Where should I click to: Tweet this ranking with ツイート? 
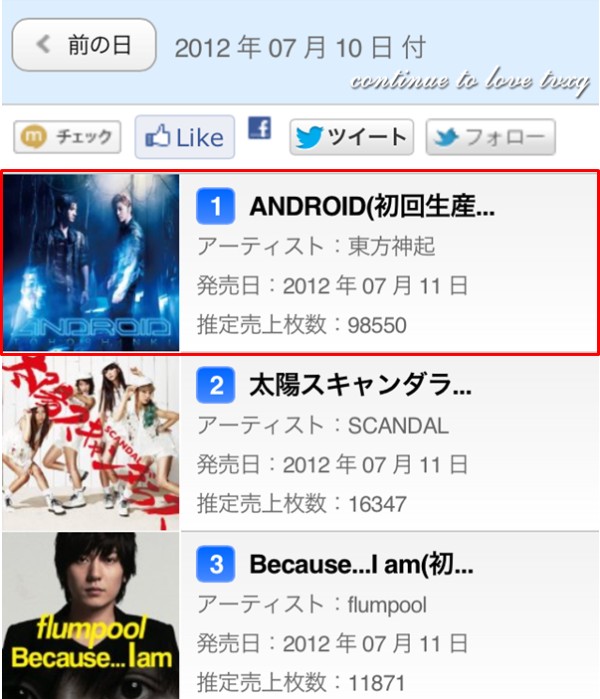(352, 137)
